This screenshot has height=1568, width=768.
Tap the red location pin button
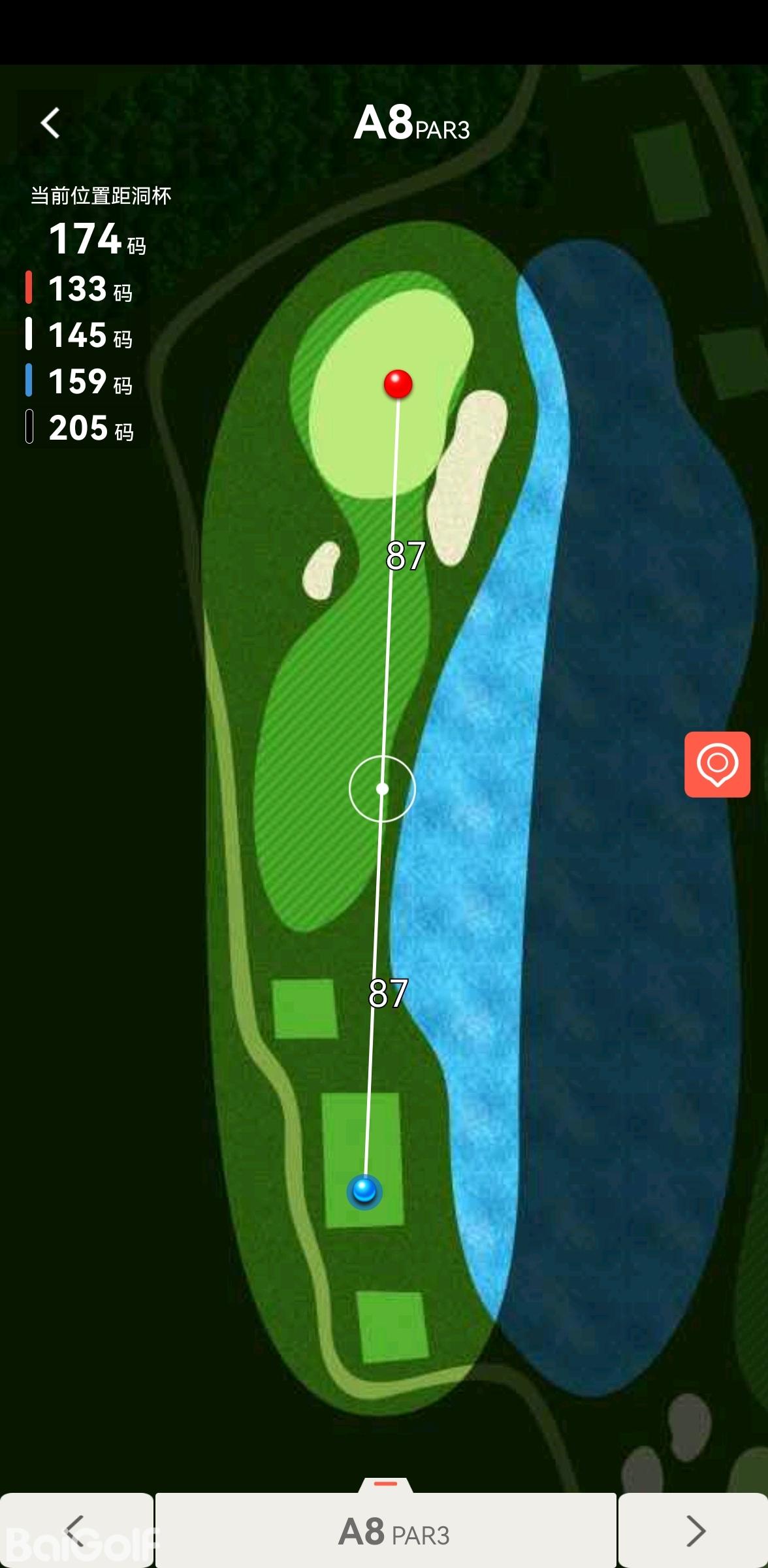click(716, 764)
